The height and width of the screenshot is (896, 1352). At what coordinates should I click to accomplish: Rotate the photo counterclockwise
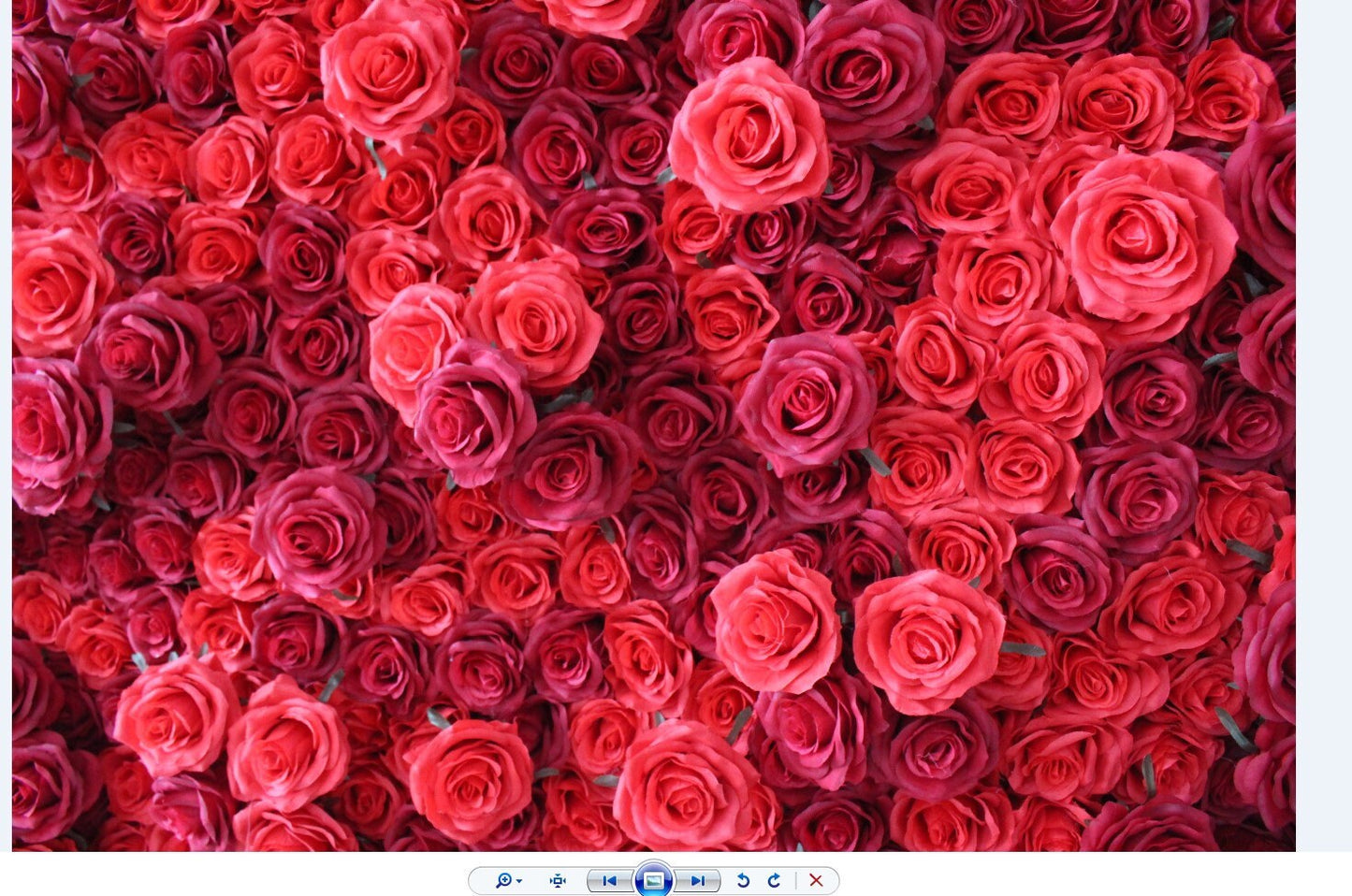pos(743,880)
